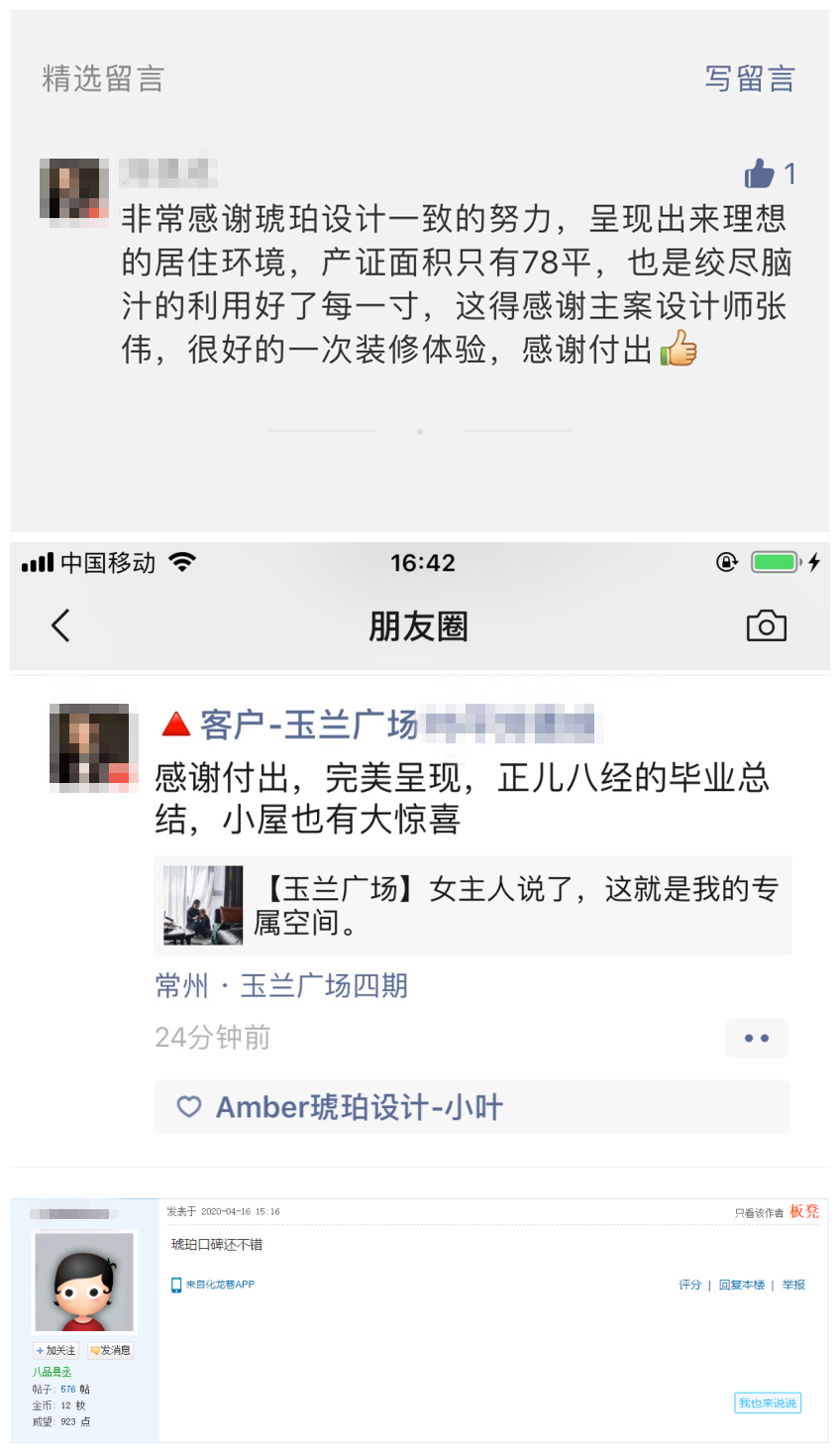Expand the two-dot like/comment menu on the post

(757, 1038)
